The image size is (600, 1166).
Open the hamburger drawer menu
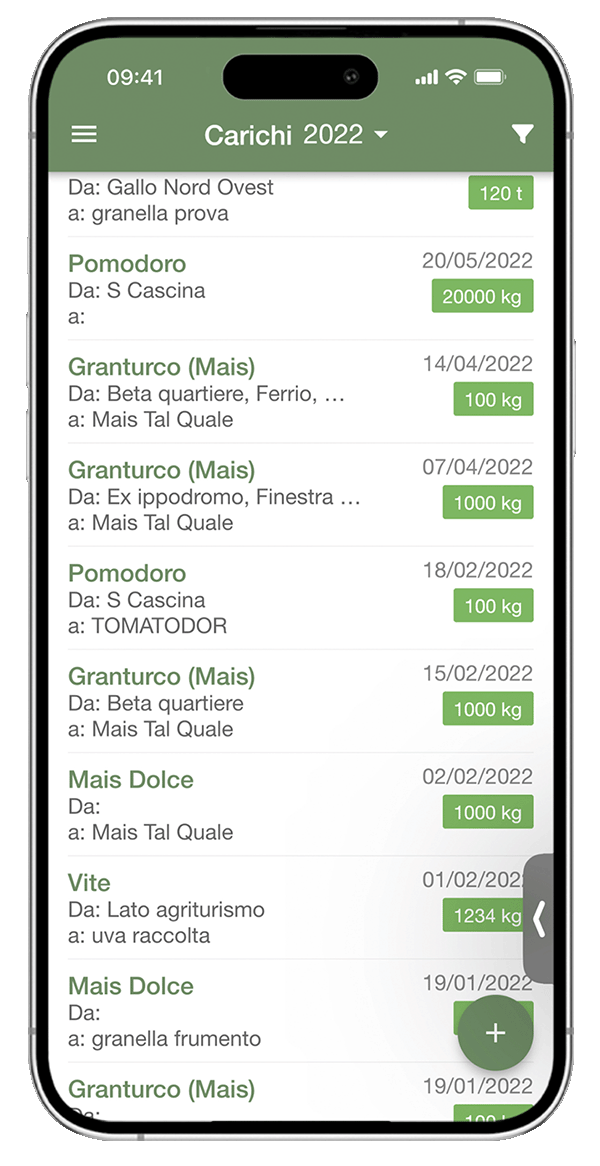(85, 134)
